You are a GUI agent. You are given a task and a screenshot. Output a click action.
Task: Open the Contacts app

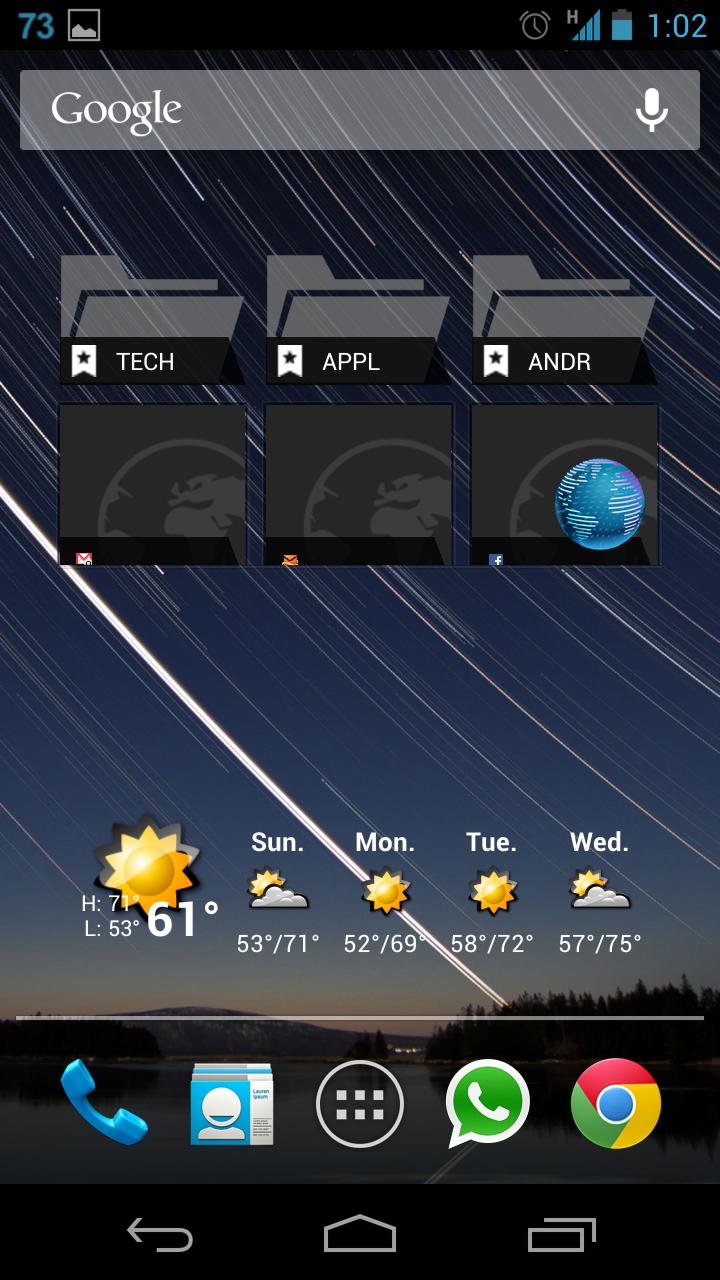232,1103
